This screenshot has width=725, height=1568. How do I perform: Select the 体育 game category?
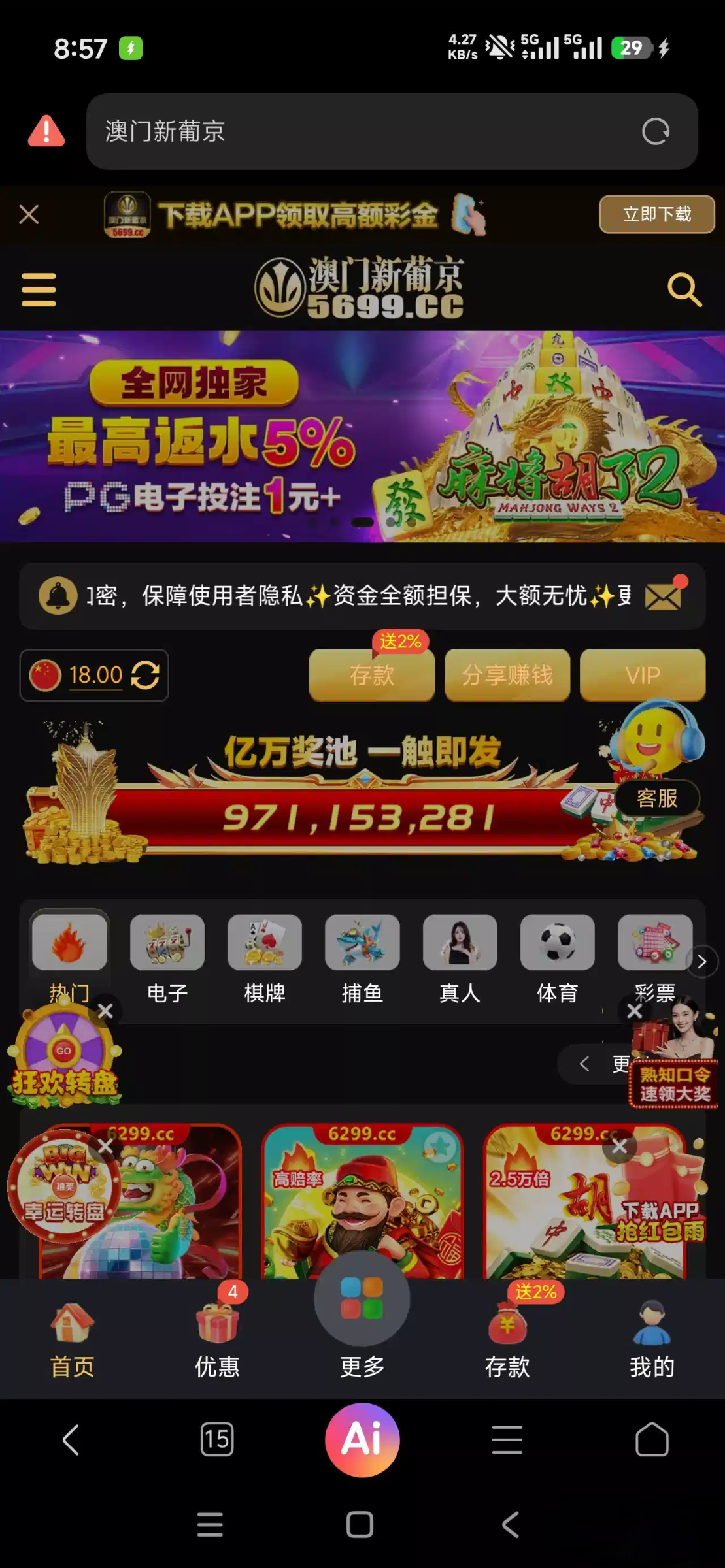(557, 958)
